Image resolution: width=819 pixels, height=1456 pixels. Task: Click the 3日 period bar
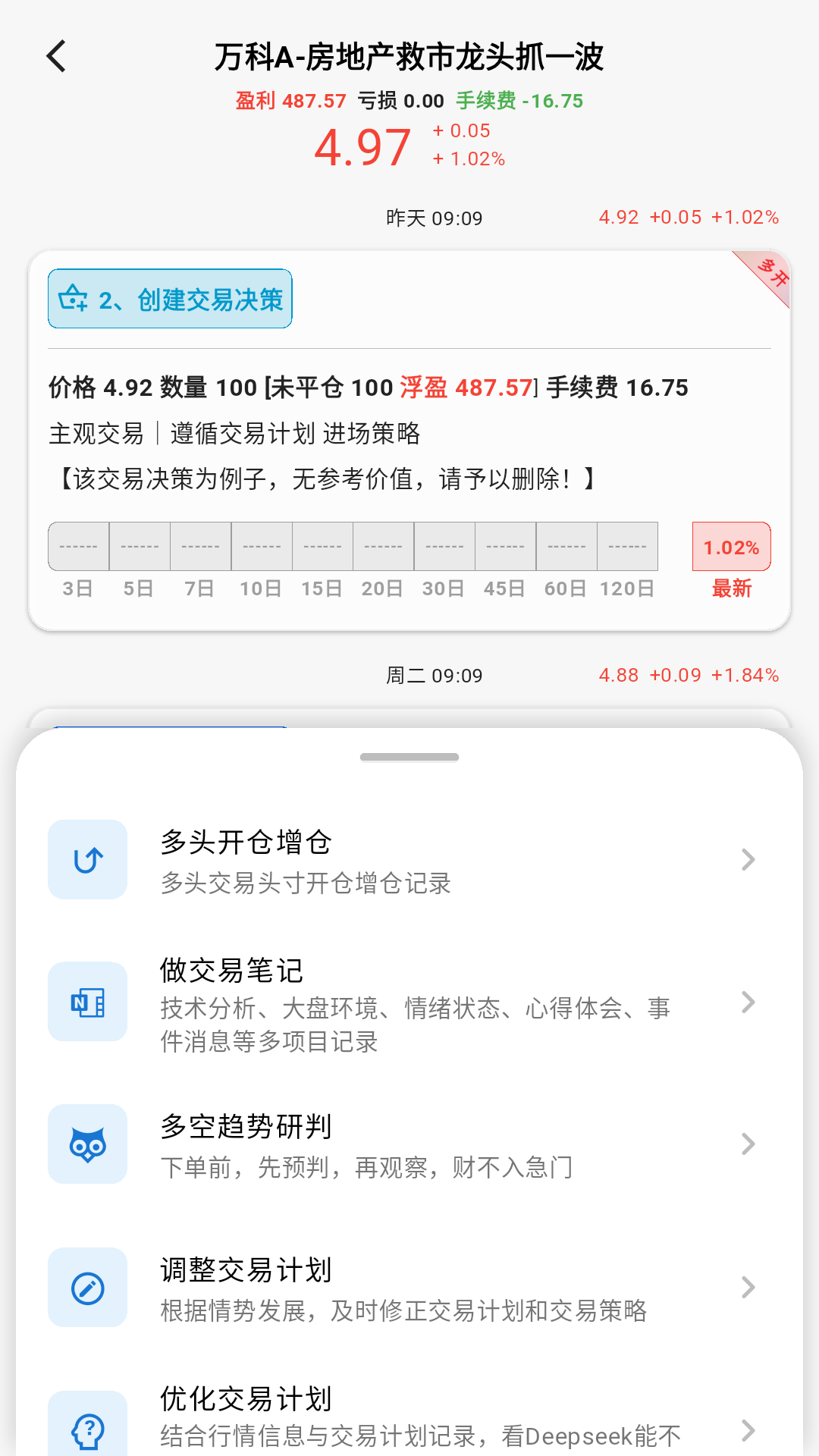[78, 545]
